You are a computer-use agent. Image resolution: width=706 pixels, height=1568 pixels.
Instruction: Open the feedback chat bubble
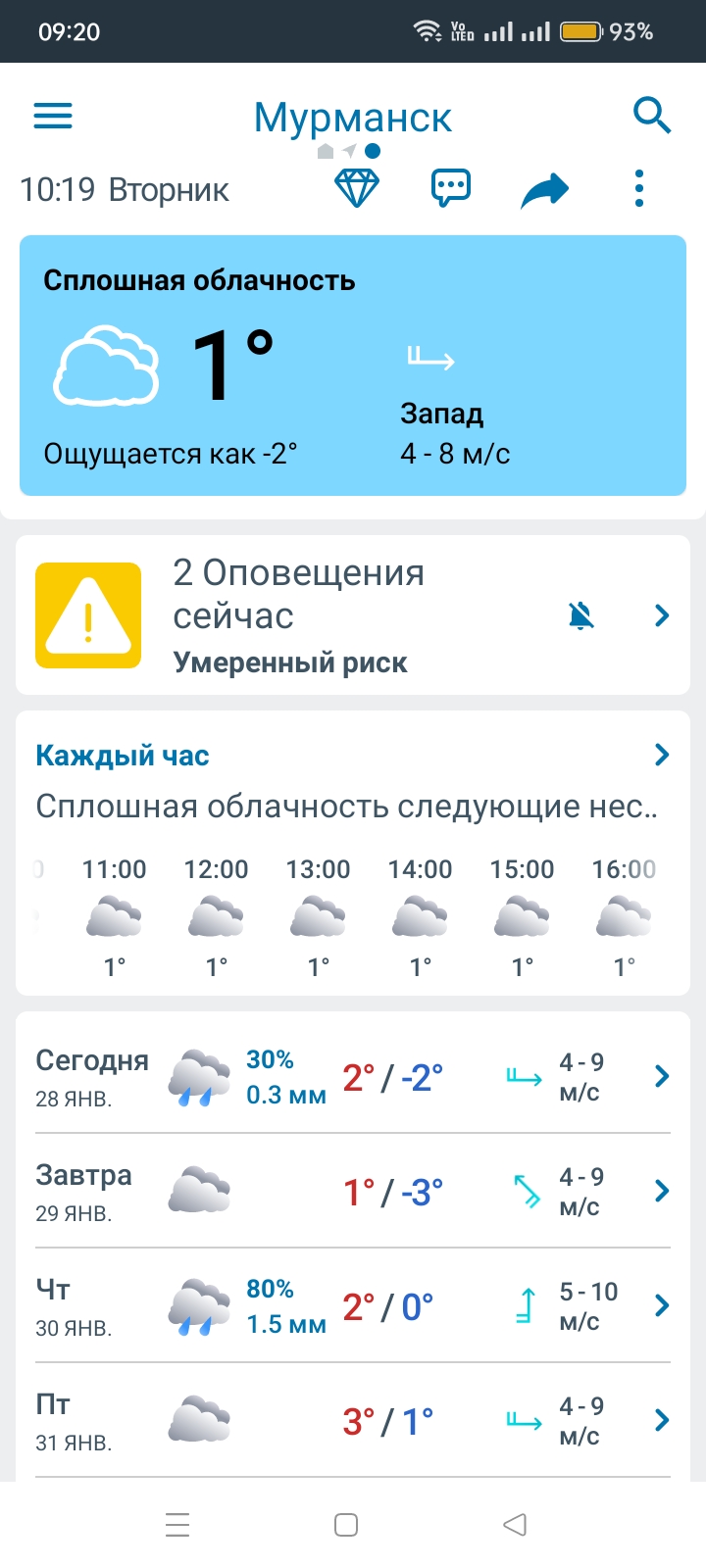451,187
